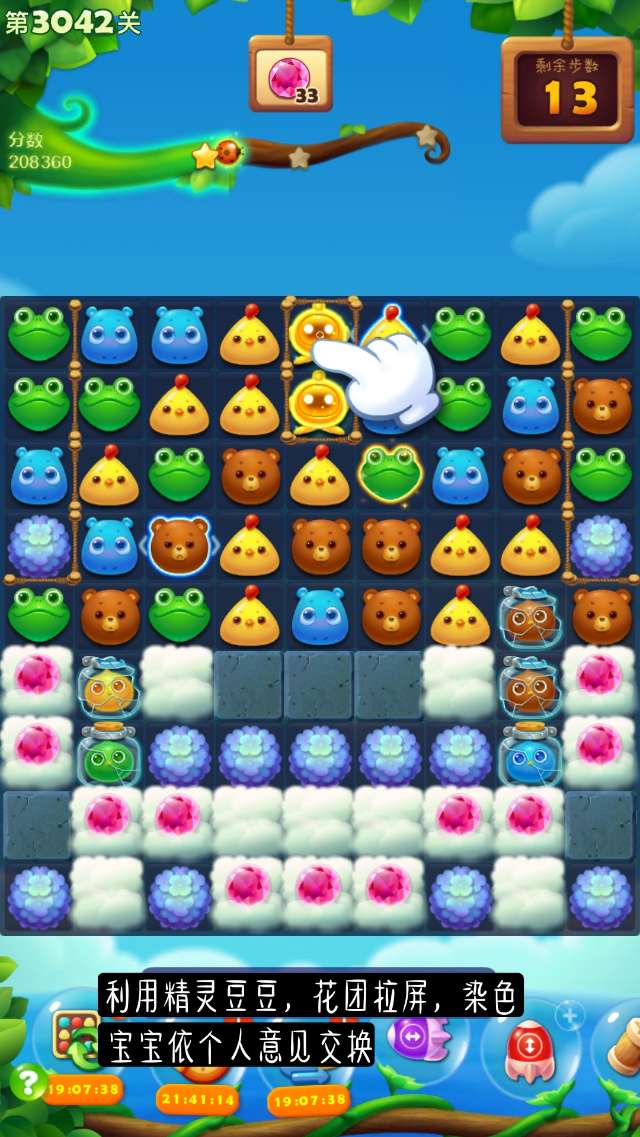Activate the purple swap booster

(412, 1037)
